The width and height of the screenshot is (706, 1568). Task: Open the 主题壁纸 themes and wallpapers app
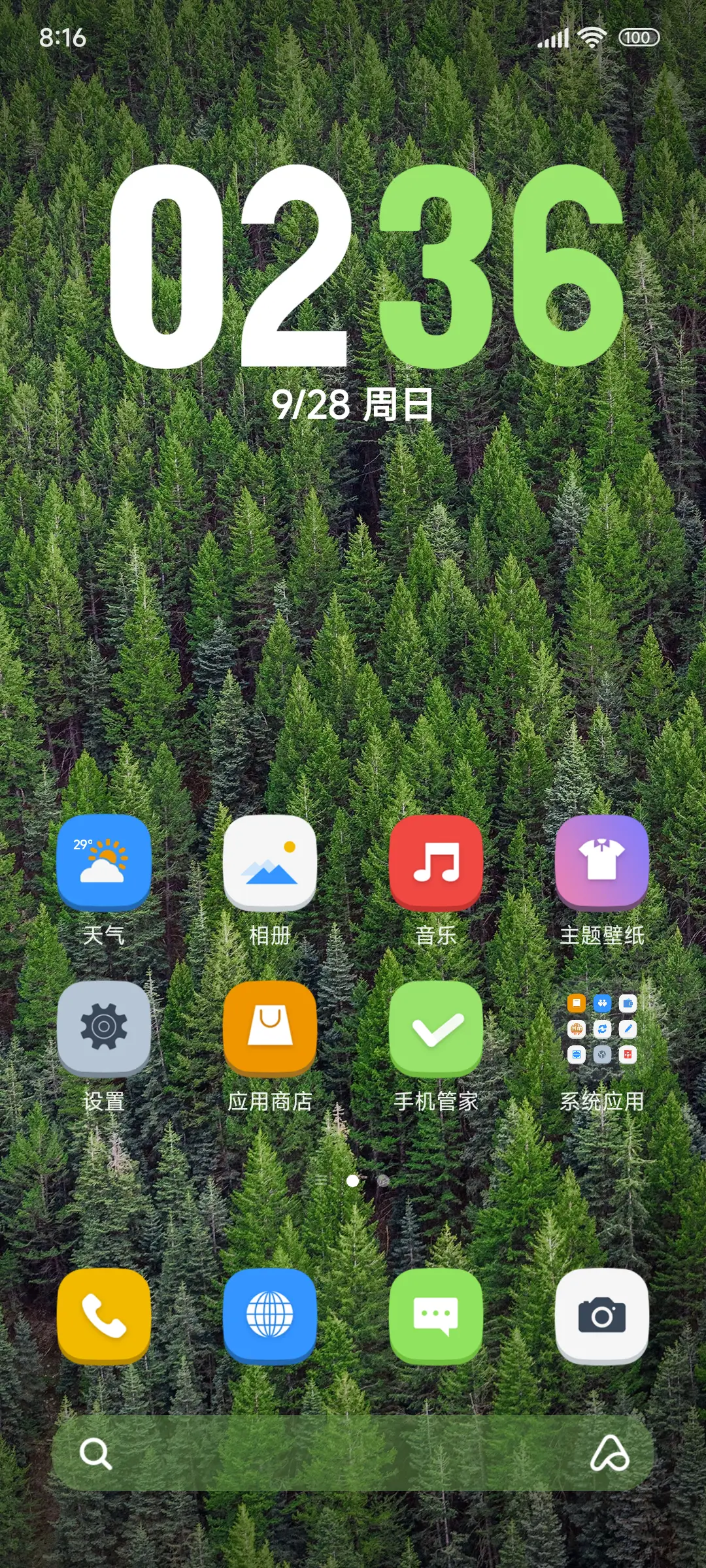[x=602, y=864]
